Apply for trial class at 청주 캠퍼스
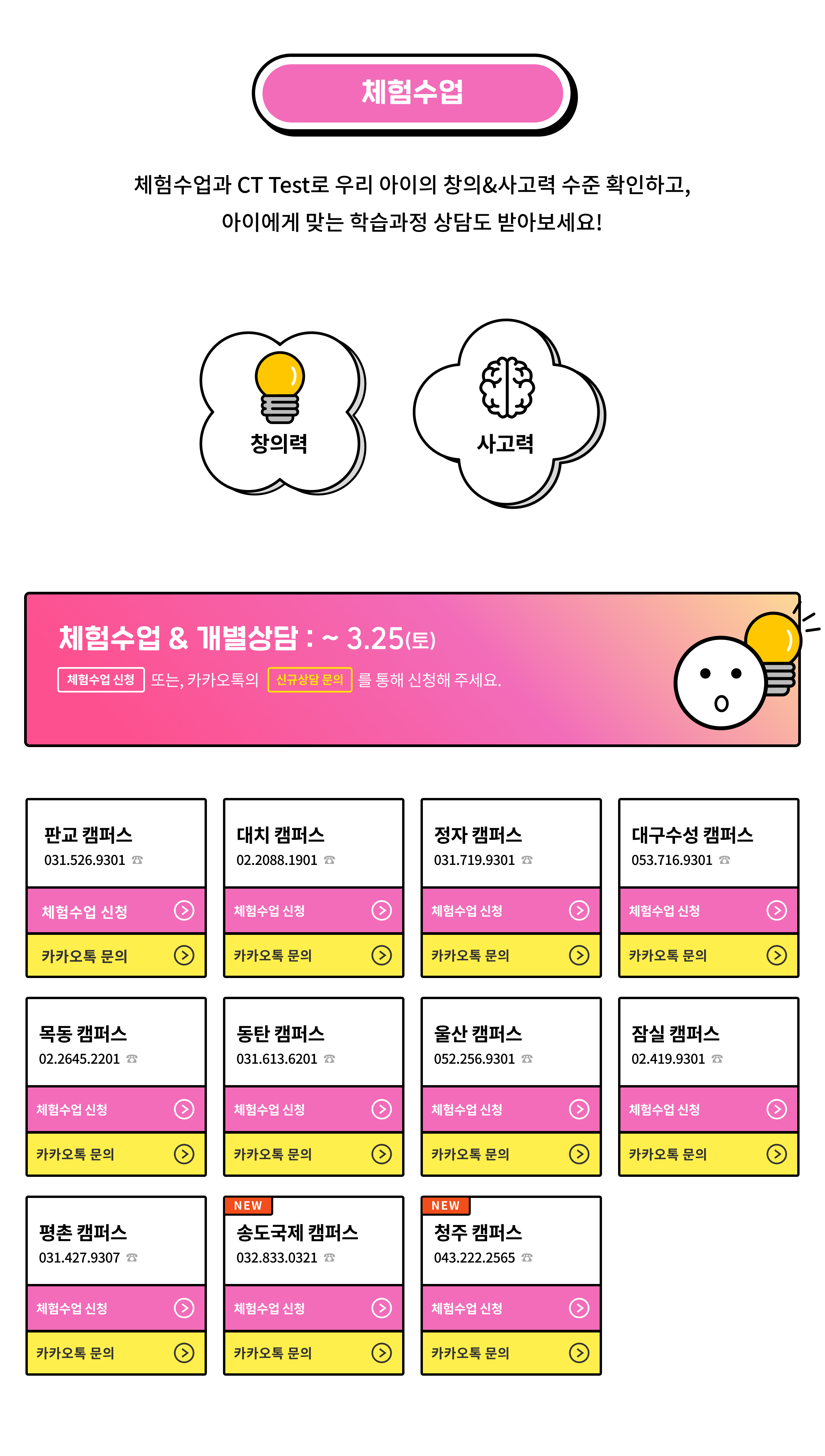 point(511,1308)
